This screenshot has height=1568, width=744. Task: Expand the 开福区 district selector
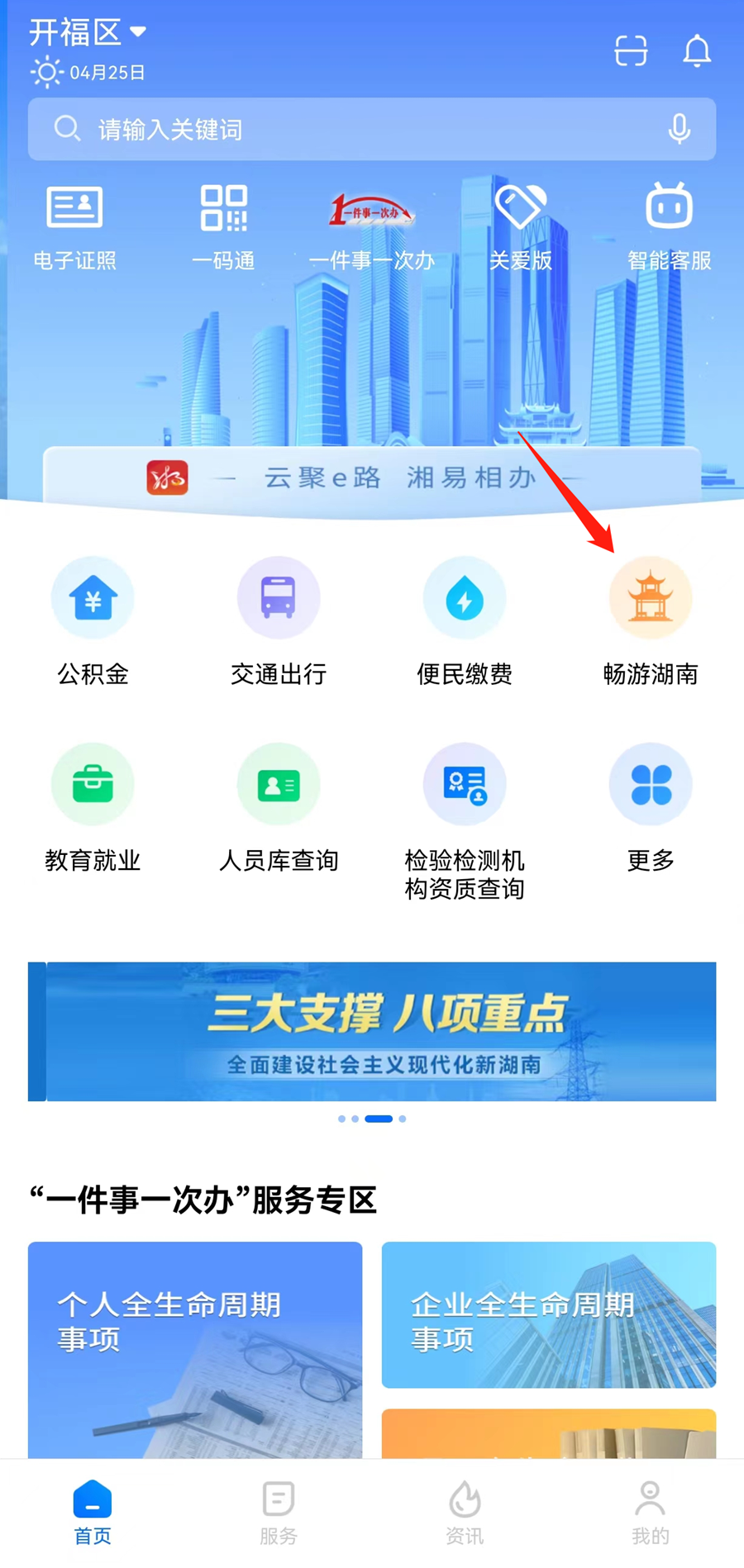88,33
